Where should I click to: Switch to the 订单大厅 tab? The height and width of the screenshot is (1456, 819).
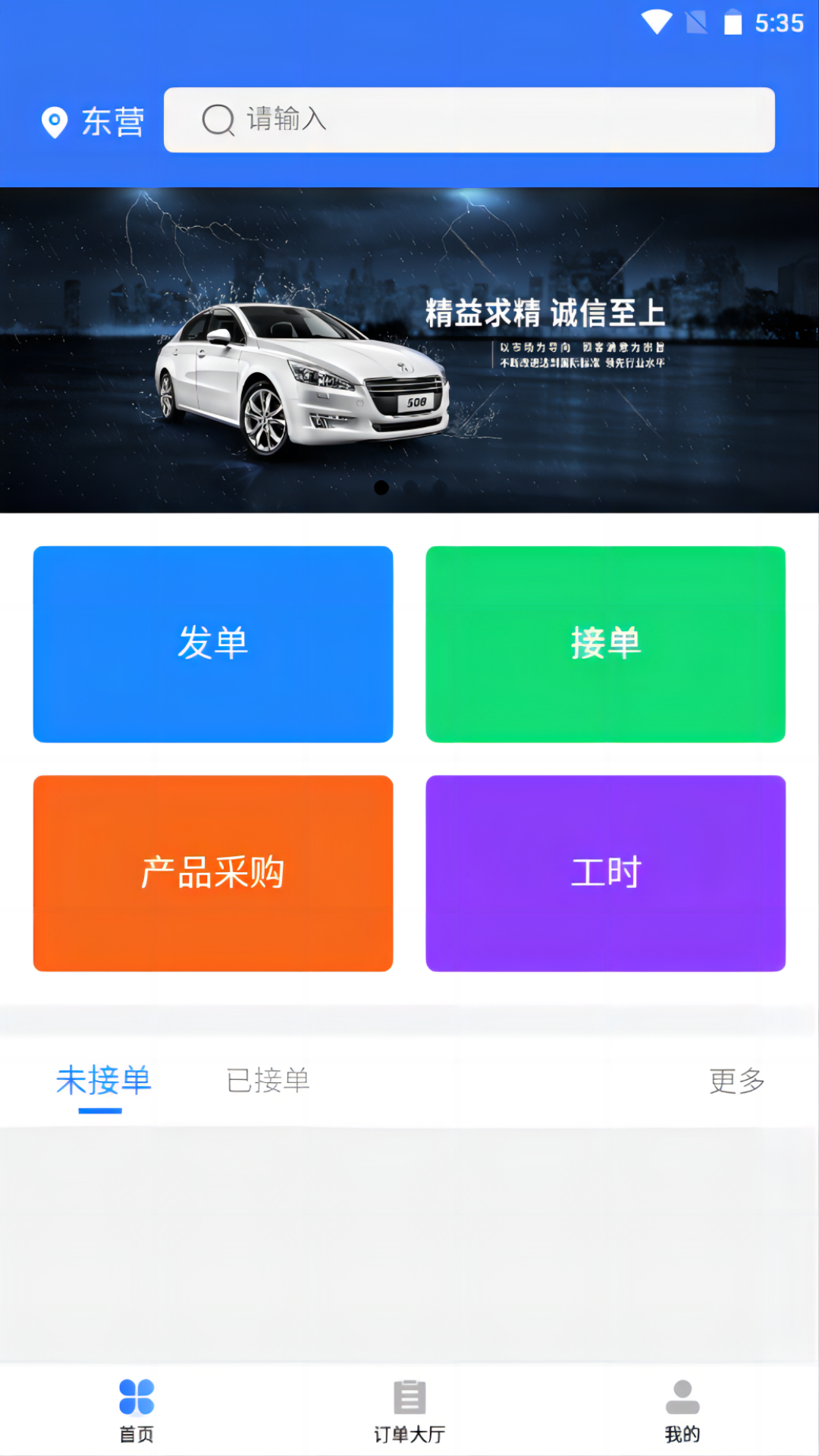(409, 1410)
